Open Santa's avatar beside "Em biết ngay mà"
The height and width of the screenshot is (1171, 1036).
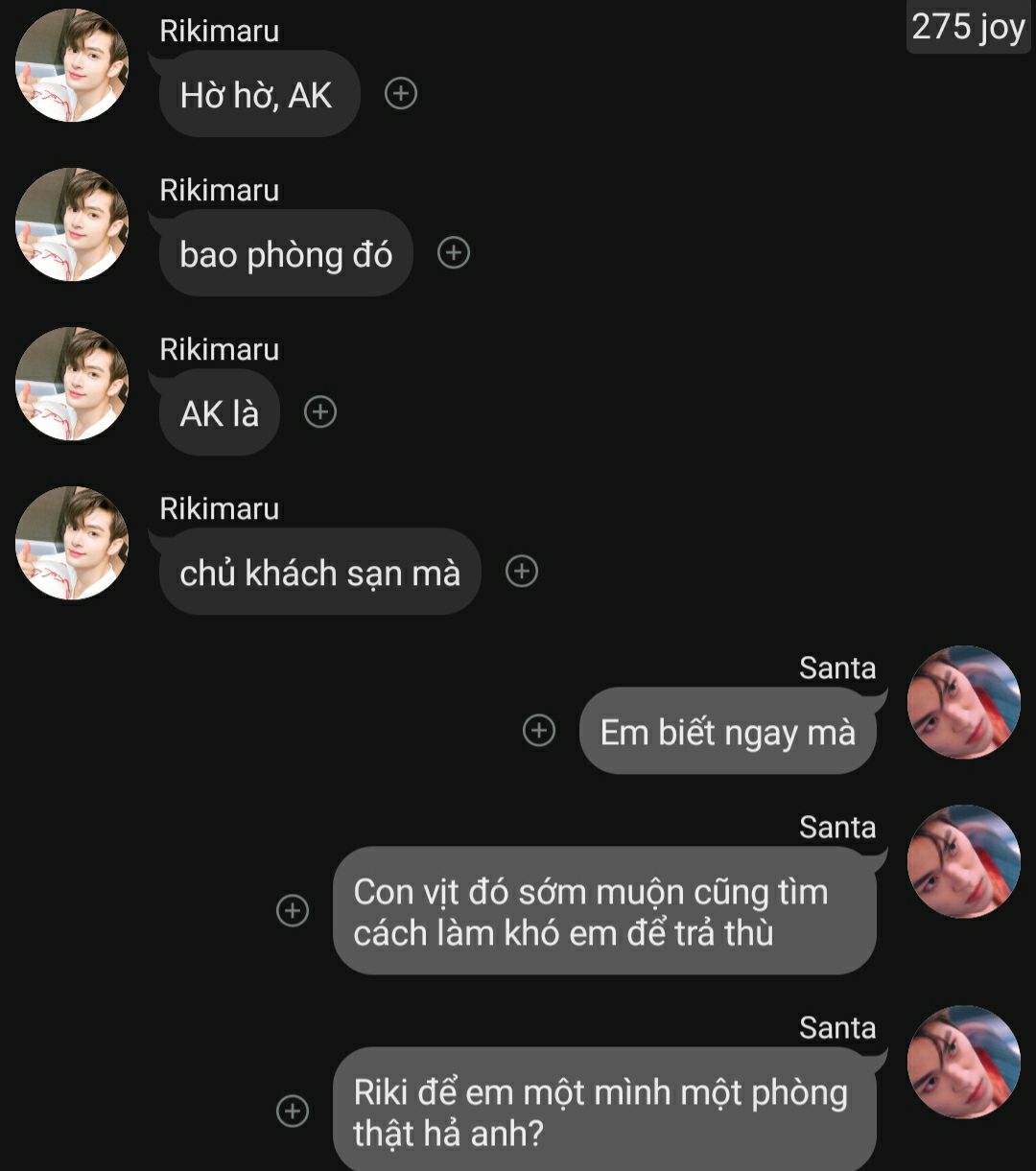coord(963,702)
